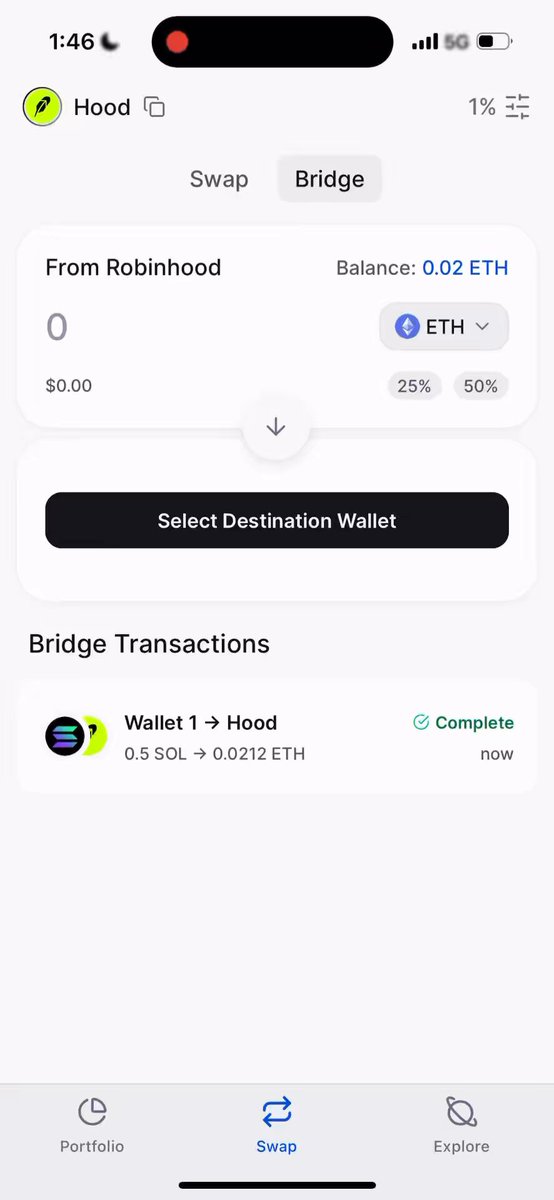Open the Swap tab in bottom navigation
Image resolution: width=554 pixels, height=1200 pixels.
[276, 1126]
